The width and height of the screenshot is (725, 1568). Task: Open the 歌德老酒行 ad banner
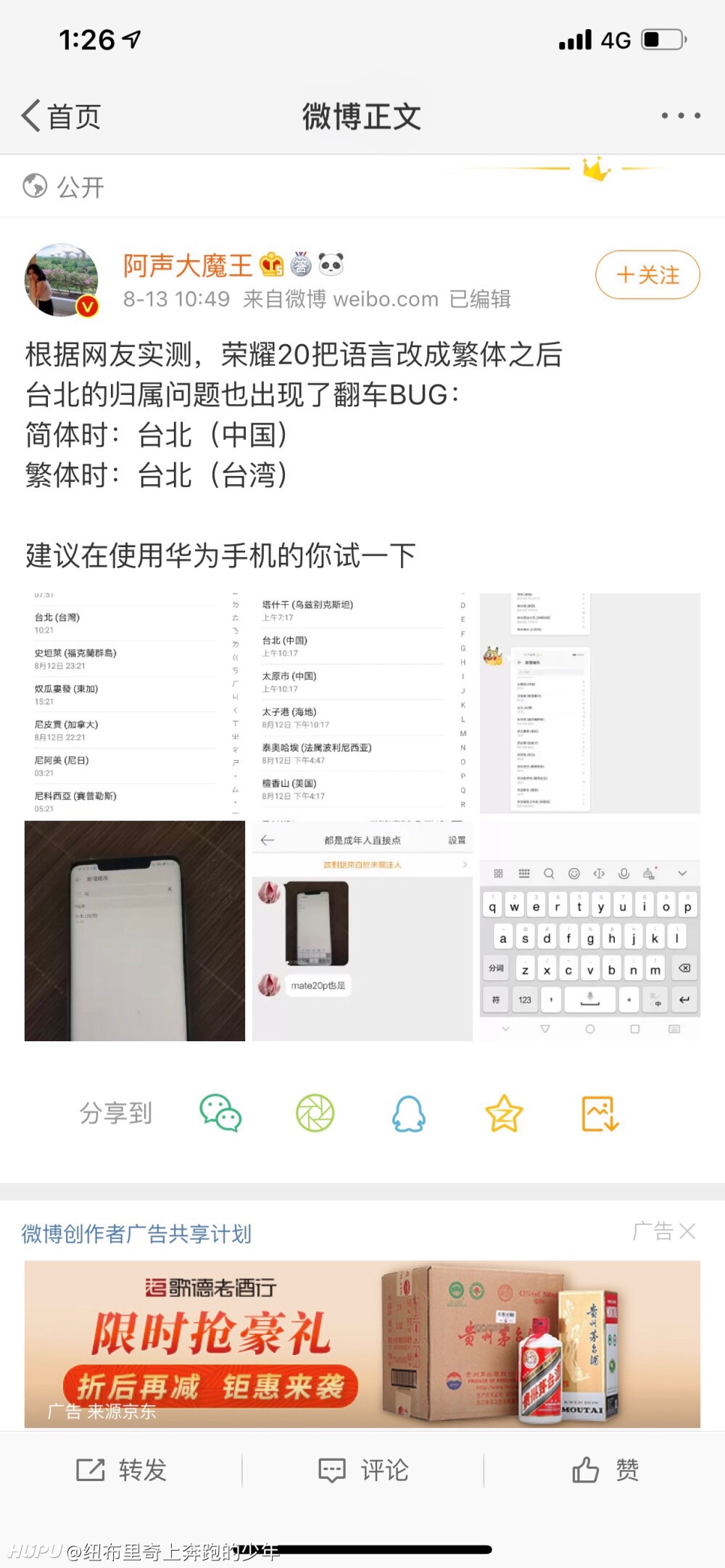(362, 1344)
